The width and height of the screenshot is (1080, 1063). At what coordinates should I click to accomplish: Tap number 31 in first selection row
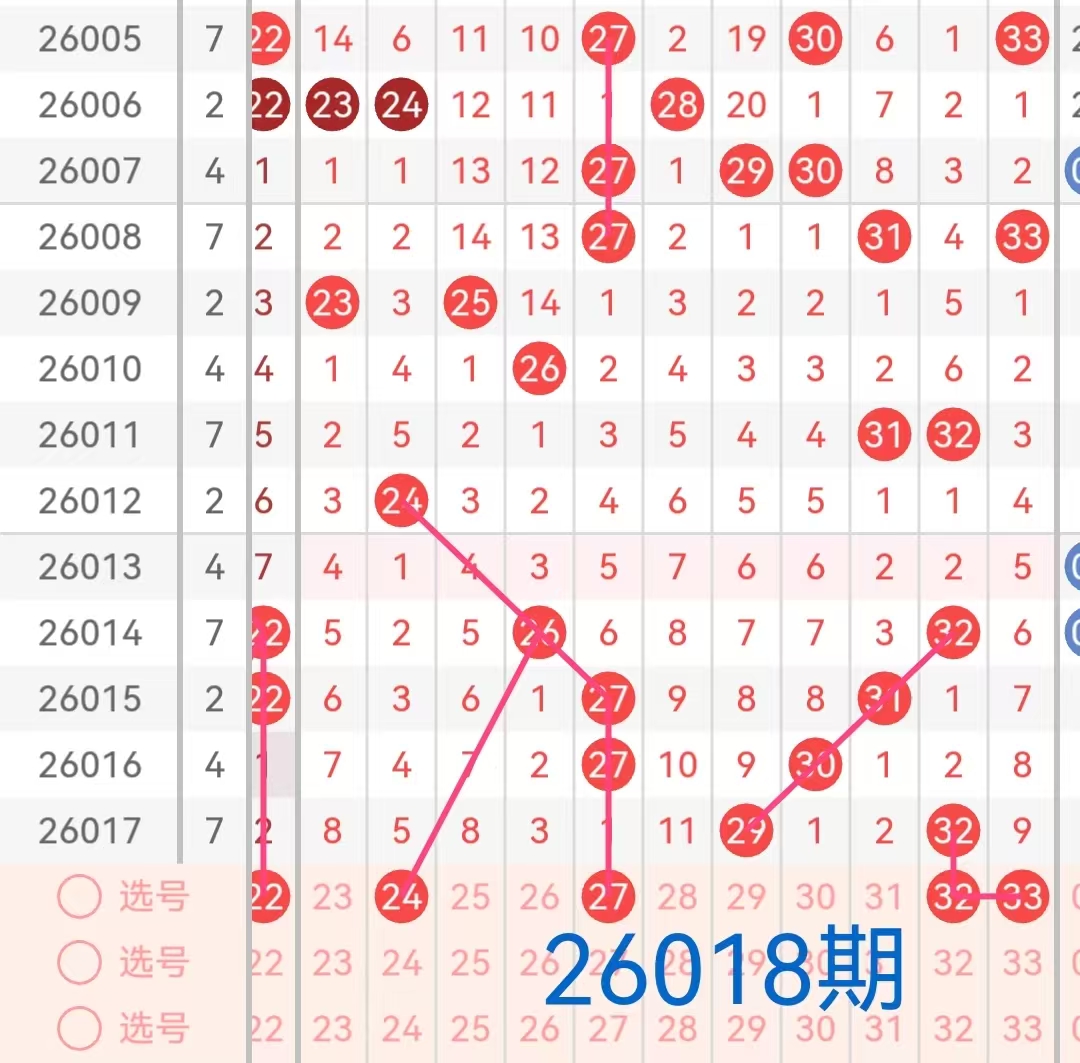point(884,897)
